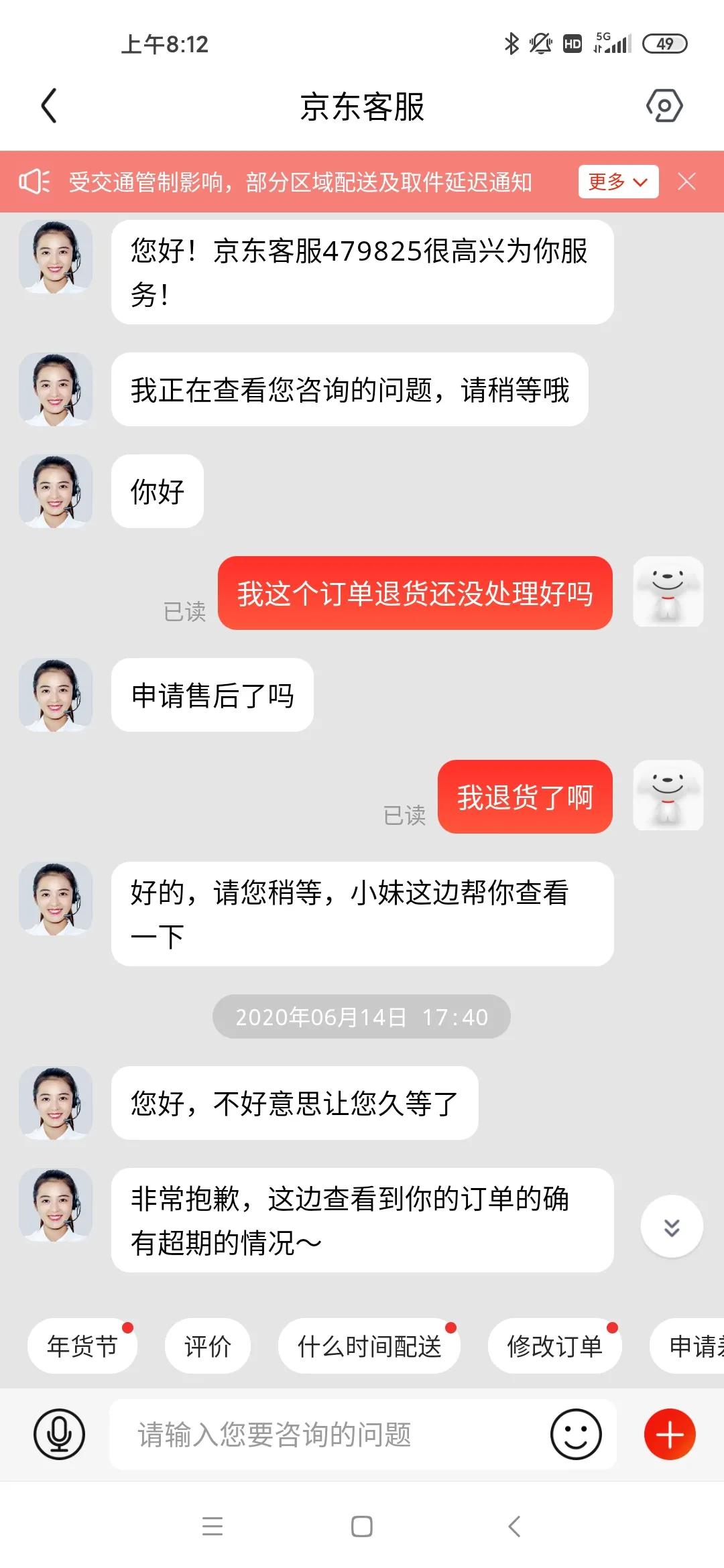Select the 年货节 quick chip

point(82,1346)
